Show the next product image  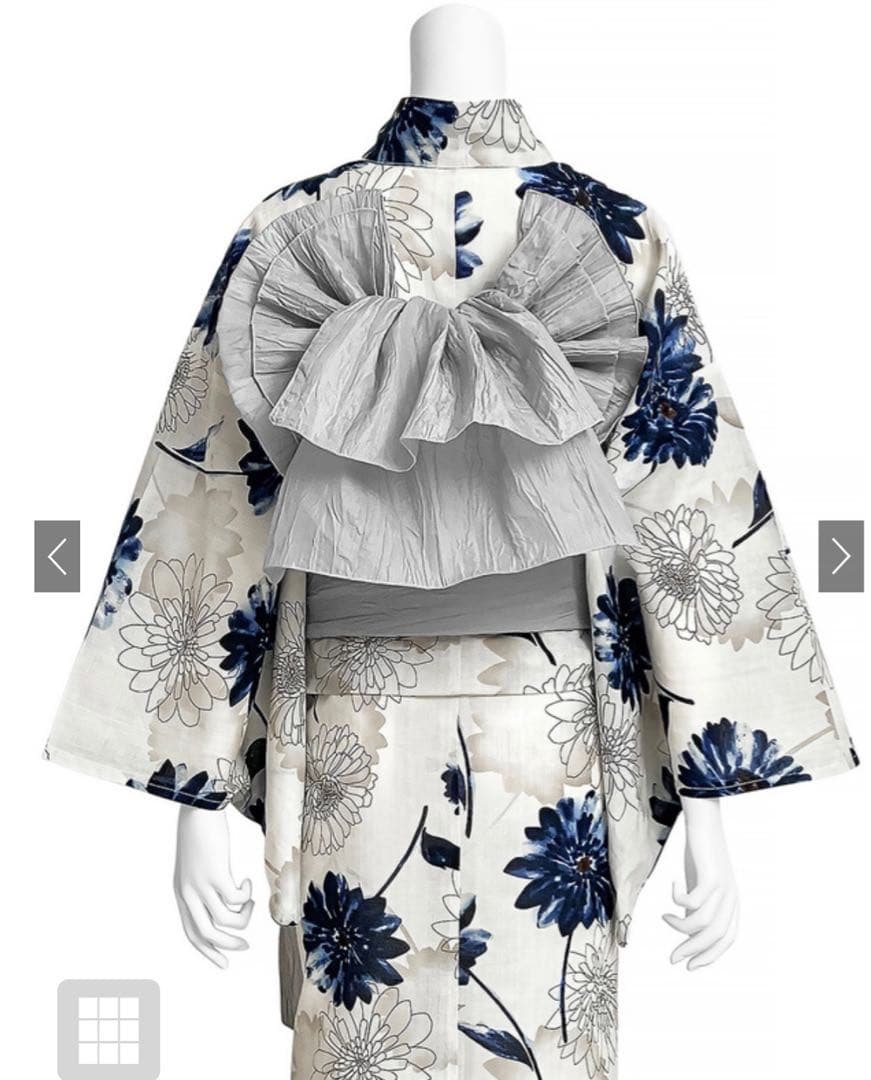[x=840, y=556]
